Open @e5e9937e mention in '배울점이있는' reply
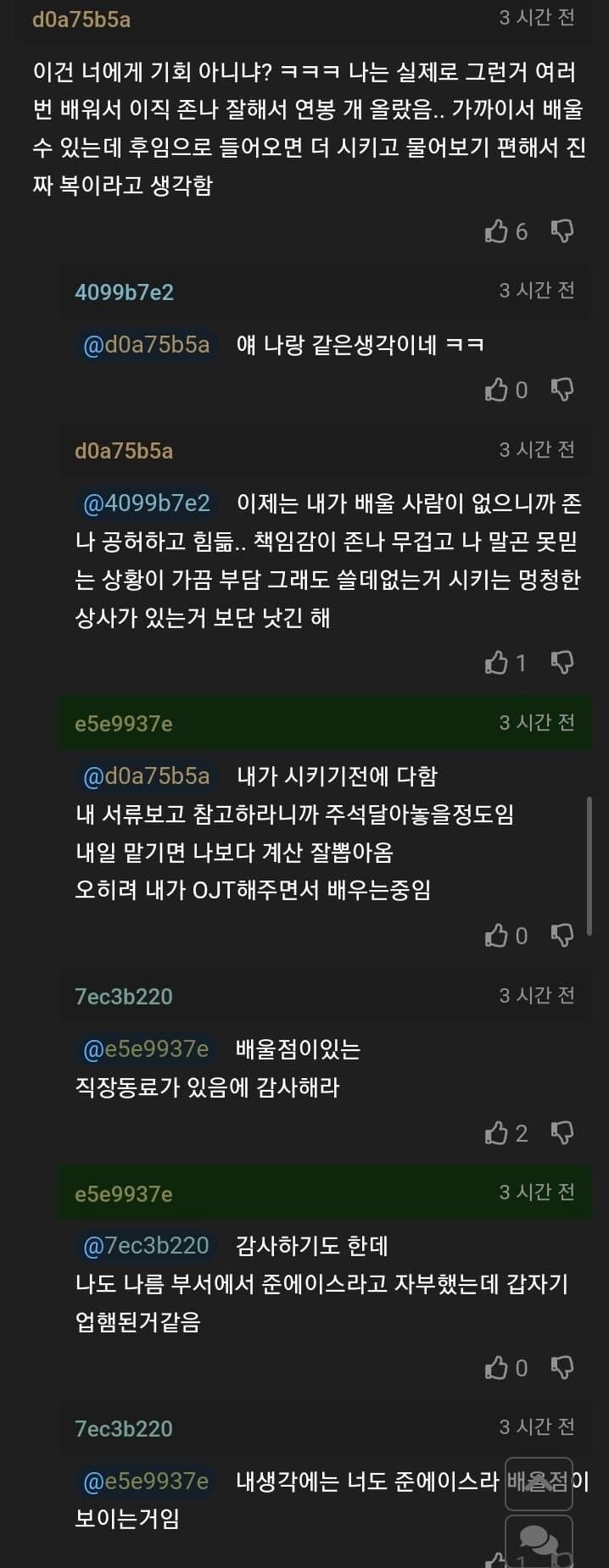 tap(146, 1049)
